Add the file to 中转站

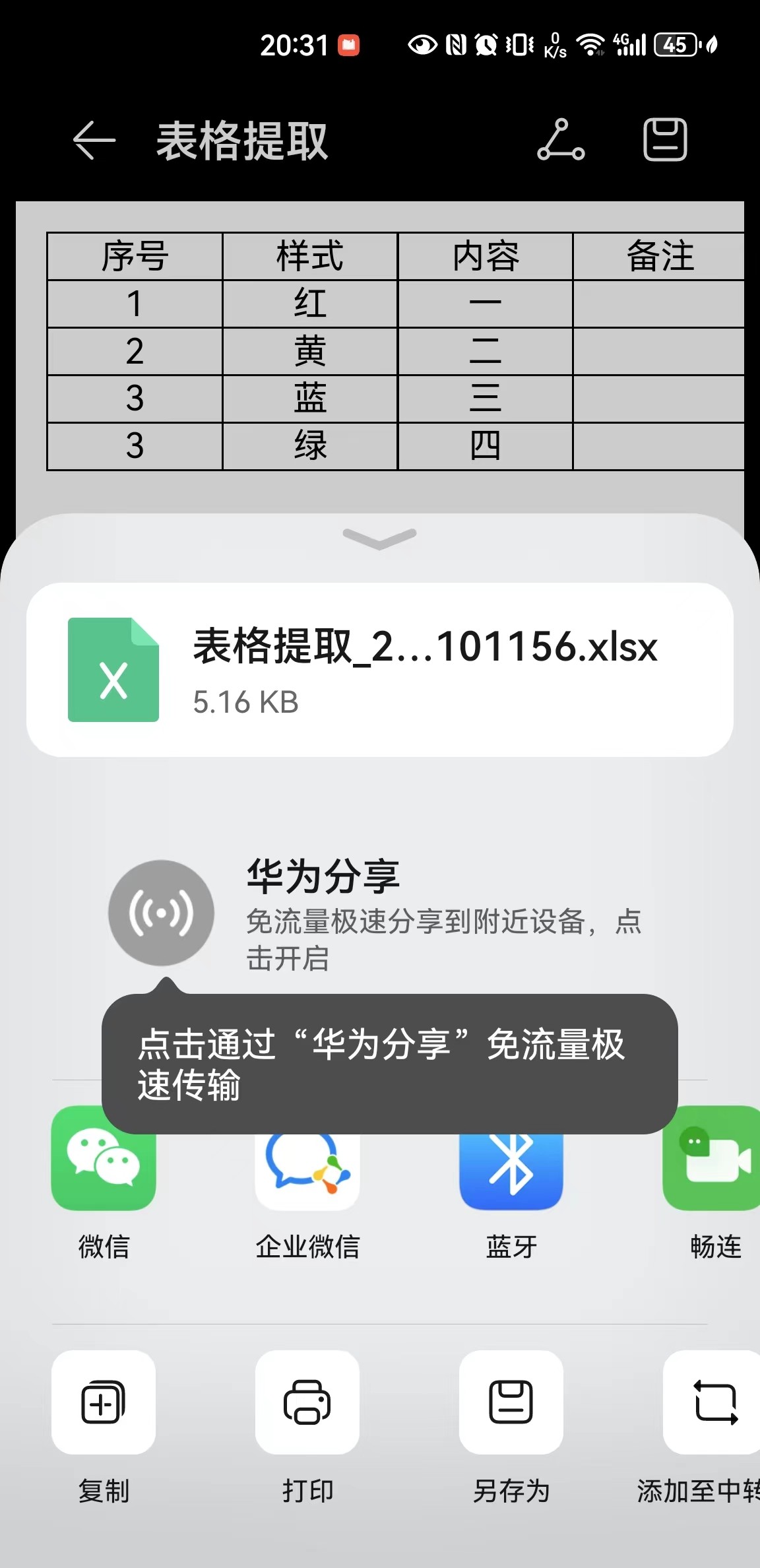tap(714, 1402)
